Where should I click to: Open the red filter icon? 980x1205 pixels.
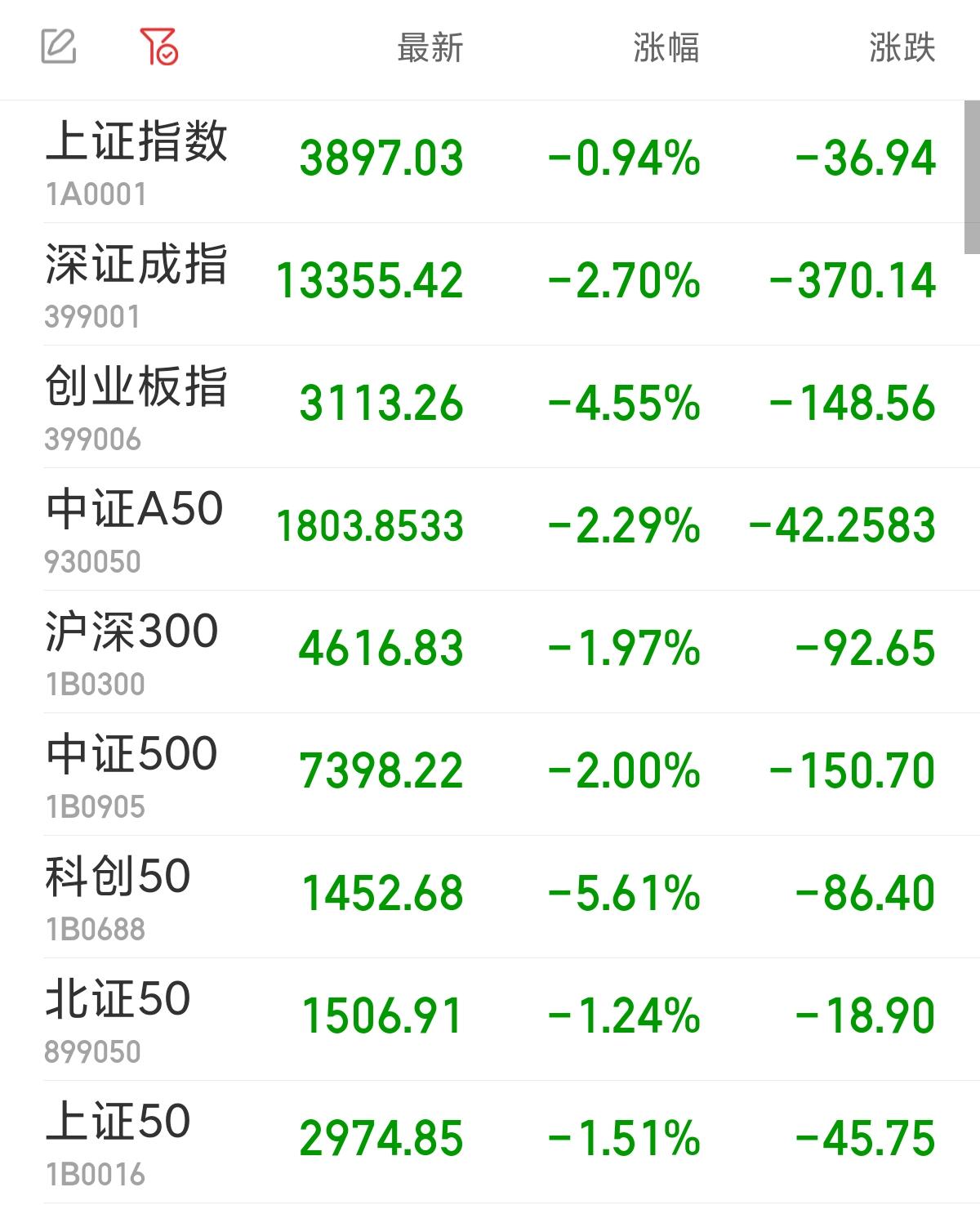tap(158, 47)
